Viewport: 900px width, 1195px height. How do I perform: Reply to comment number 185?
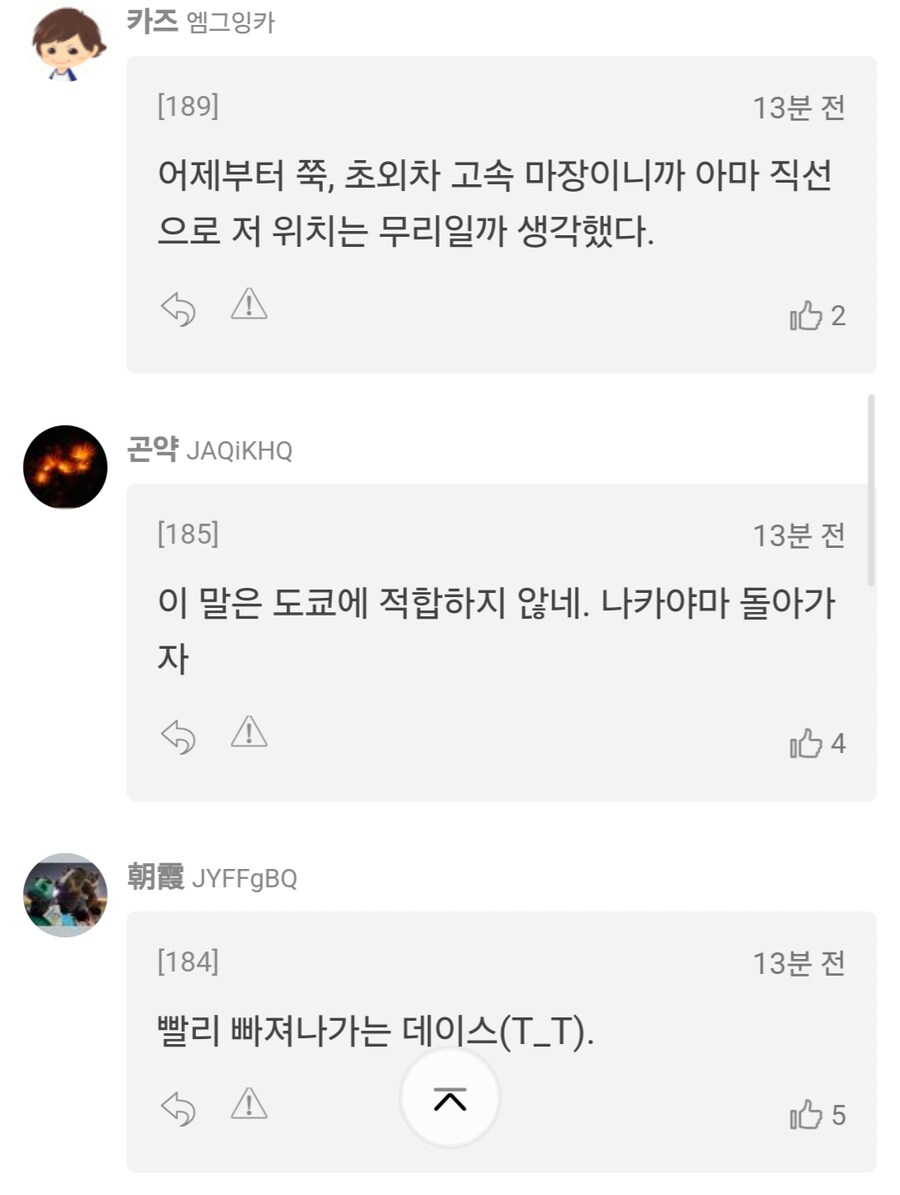(178, 737)
